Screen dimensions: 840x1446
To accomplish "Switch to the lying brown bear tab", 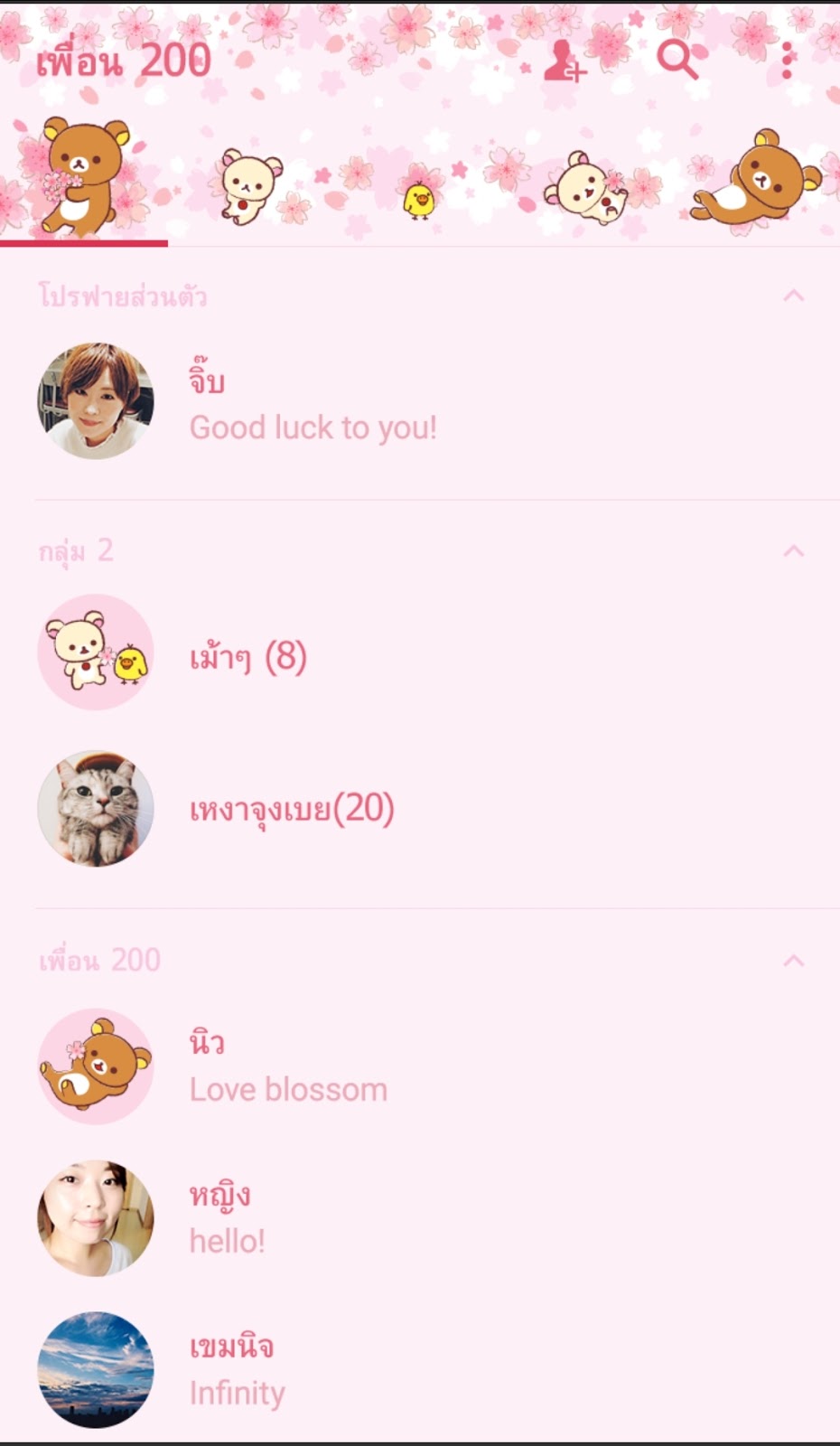I will tap(757, 181).
